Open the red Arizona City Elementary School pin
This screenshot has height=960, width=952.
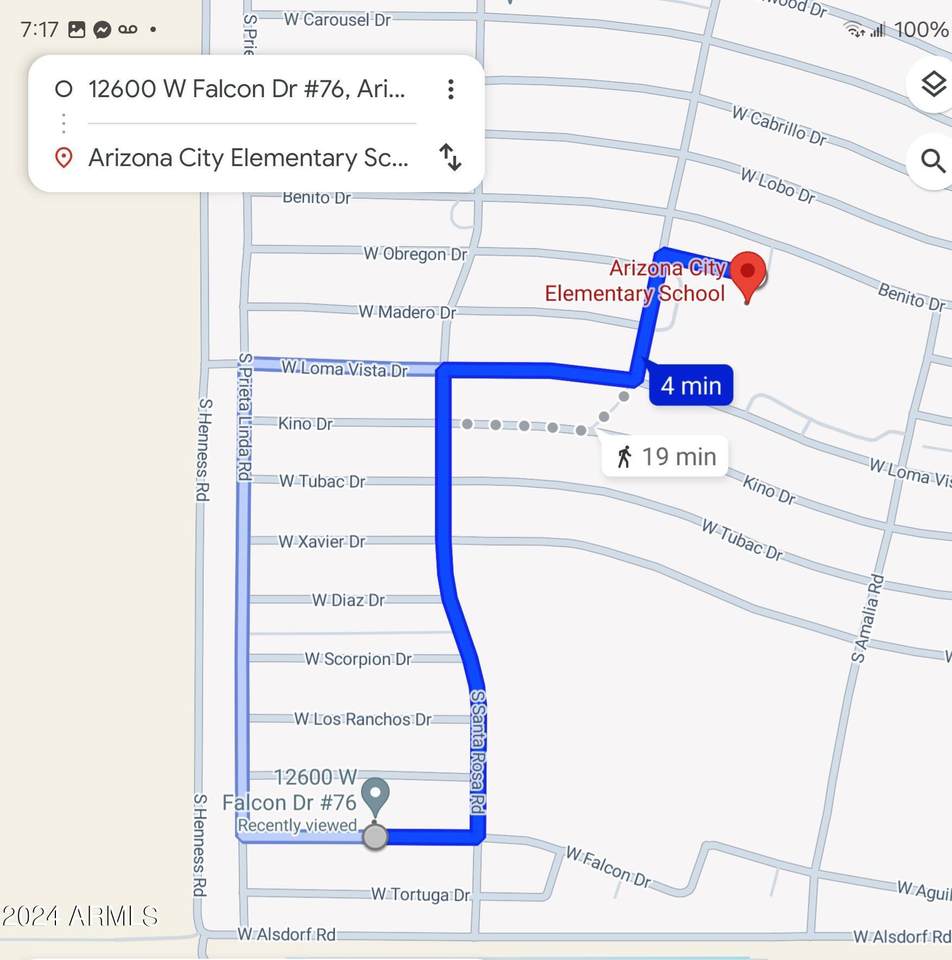[x=748, y=275]
